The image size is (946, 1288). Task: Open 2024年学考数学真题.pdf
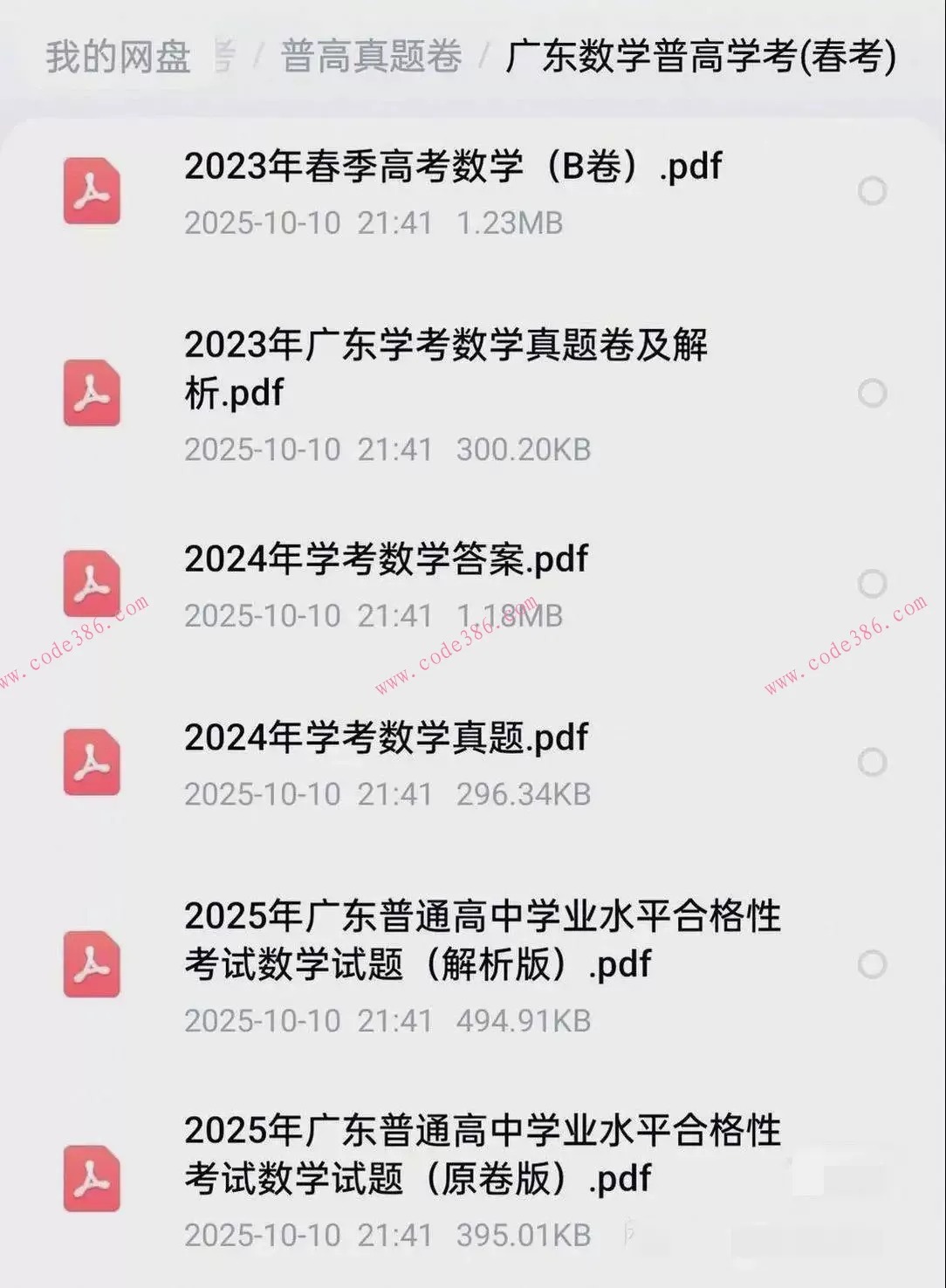coord(388,737)
